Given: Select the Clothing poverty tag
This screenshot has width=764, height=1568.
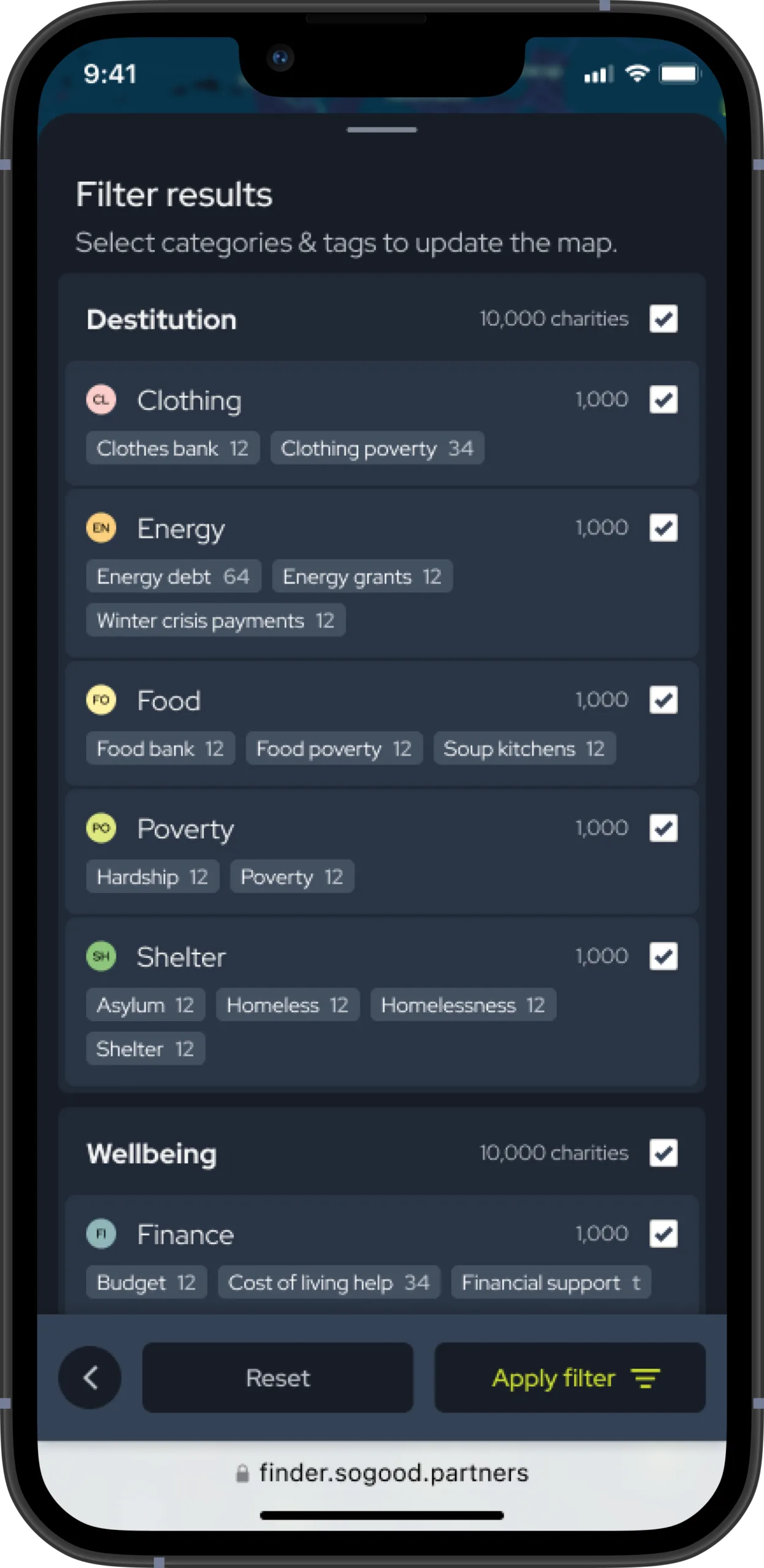Looking at the screenshot, I should pyautogui.click(x=377, y=448).
